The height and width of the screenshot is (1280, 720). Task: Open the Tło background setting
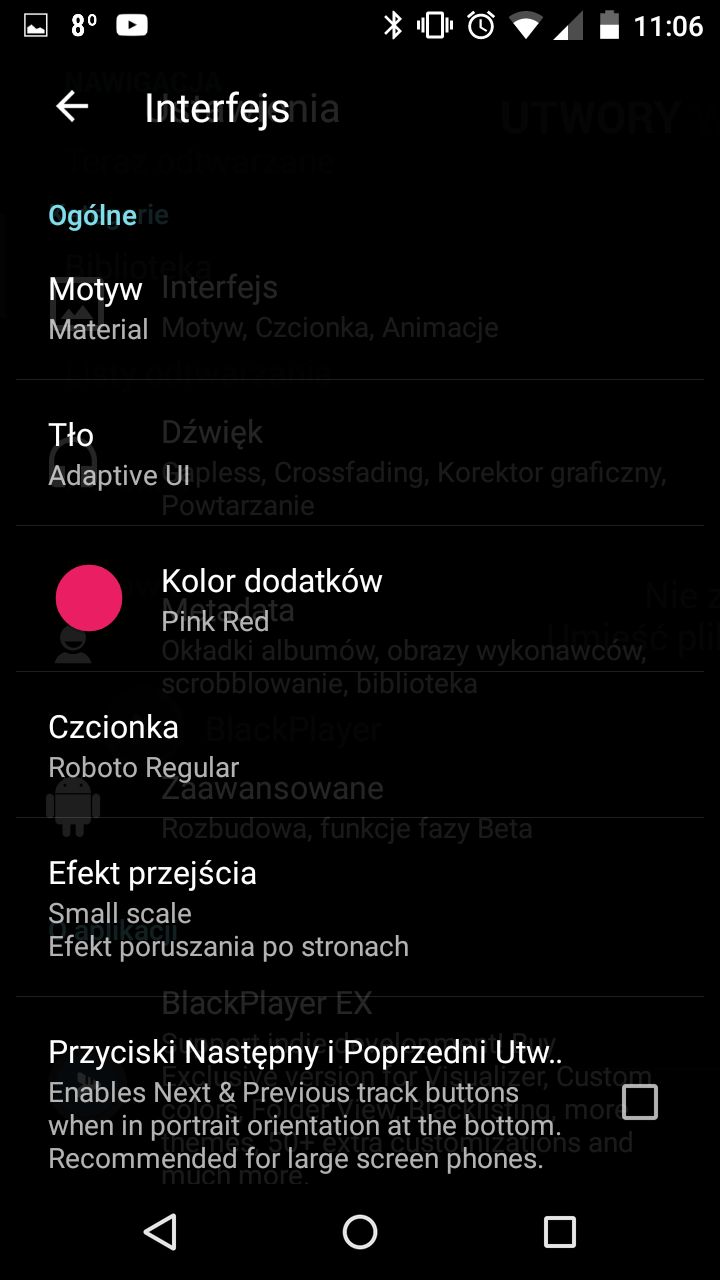[x=360, y=454]
